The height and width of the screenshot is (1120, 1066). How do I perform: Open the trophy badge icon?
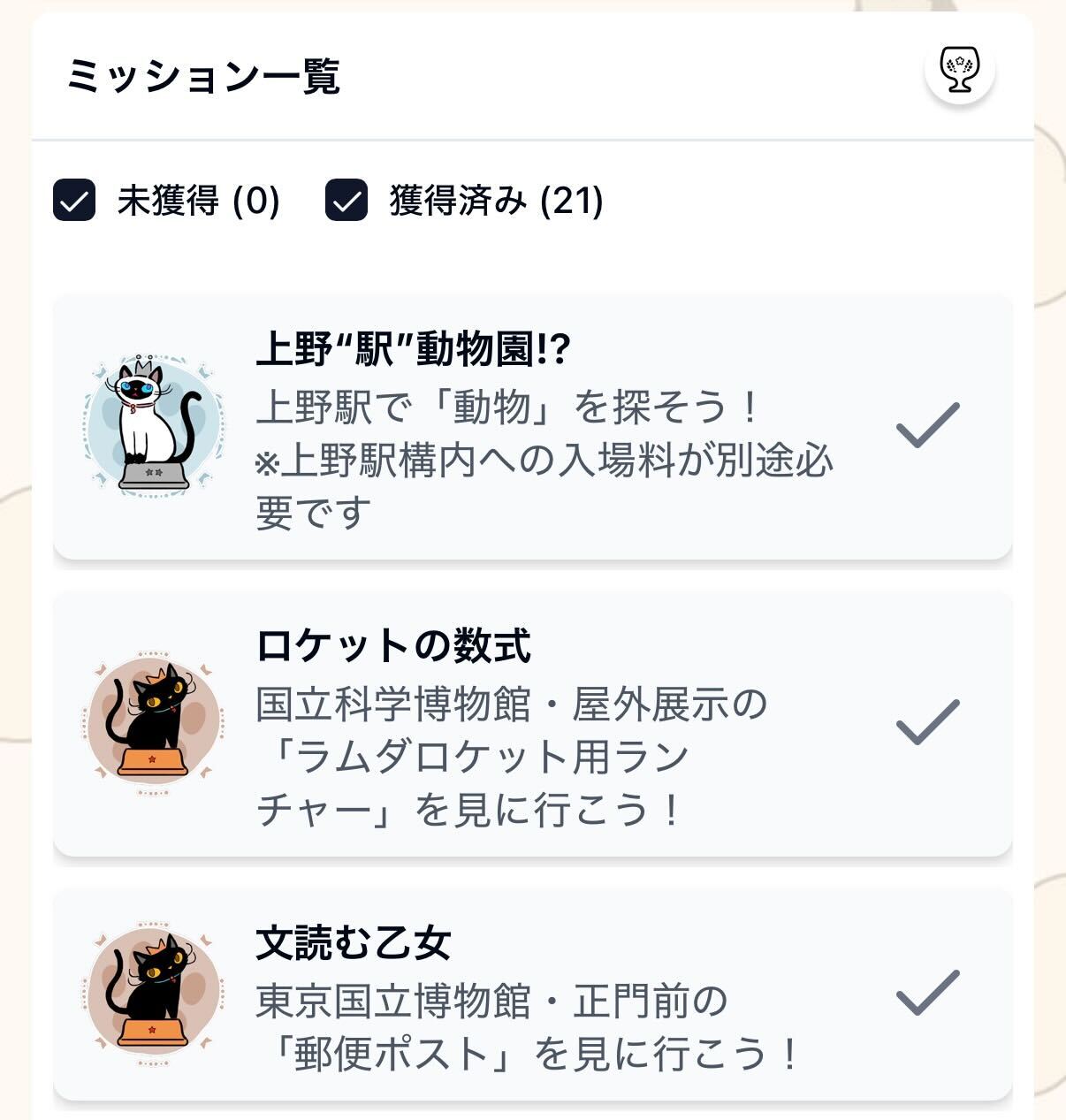(x=959, y=69)
